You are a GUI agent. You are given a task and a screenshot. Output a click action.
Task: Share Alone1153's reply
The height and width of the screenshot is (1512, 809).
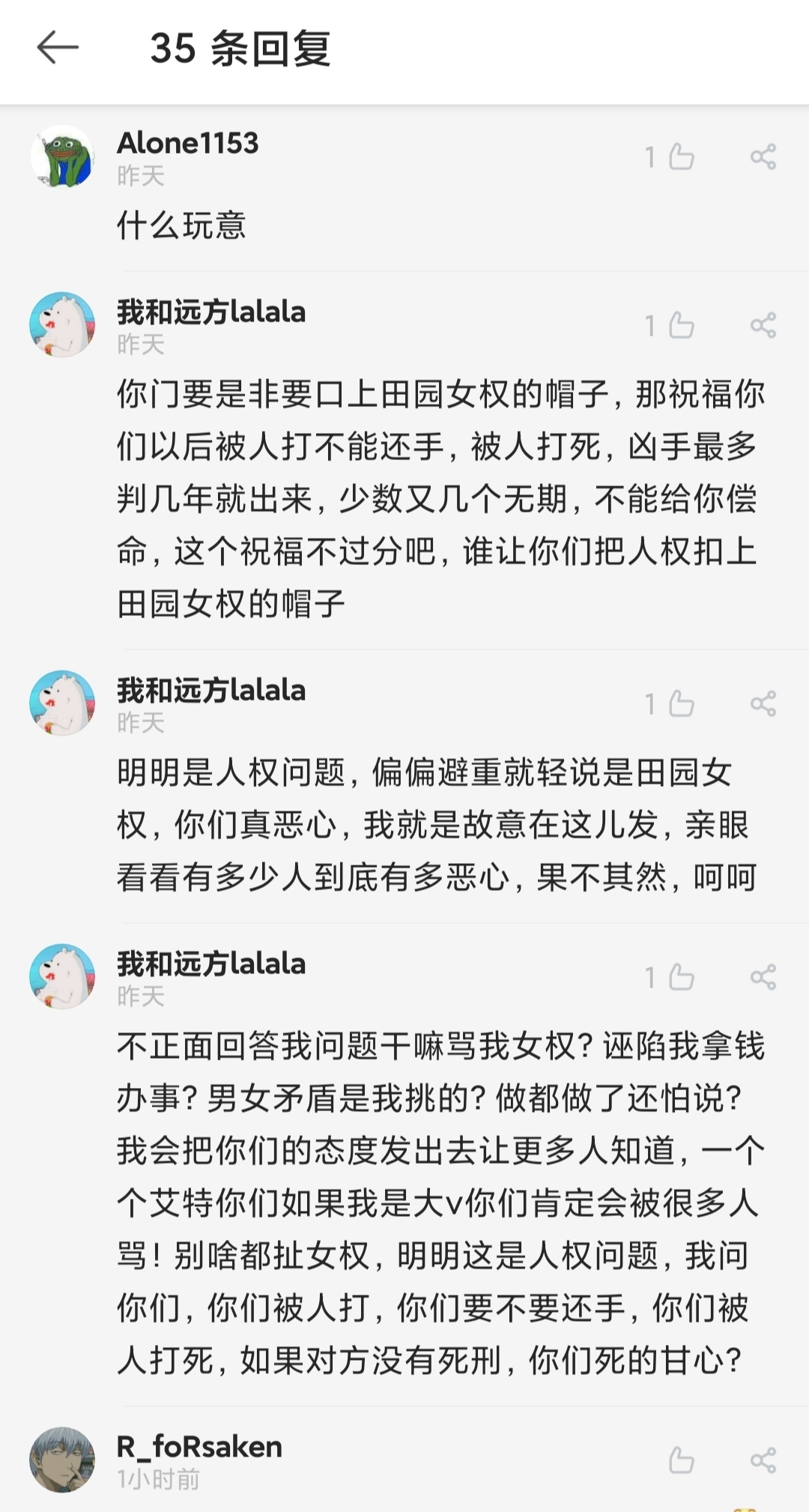[763, 157]
